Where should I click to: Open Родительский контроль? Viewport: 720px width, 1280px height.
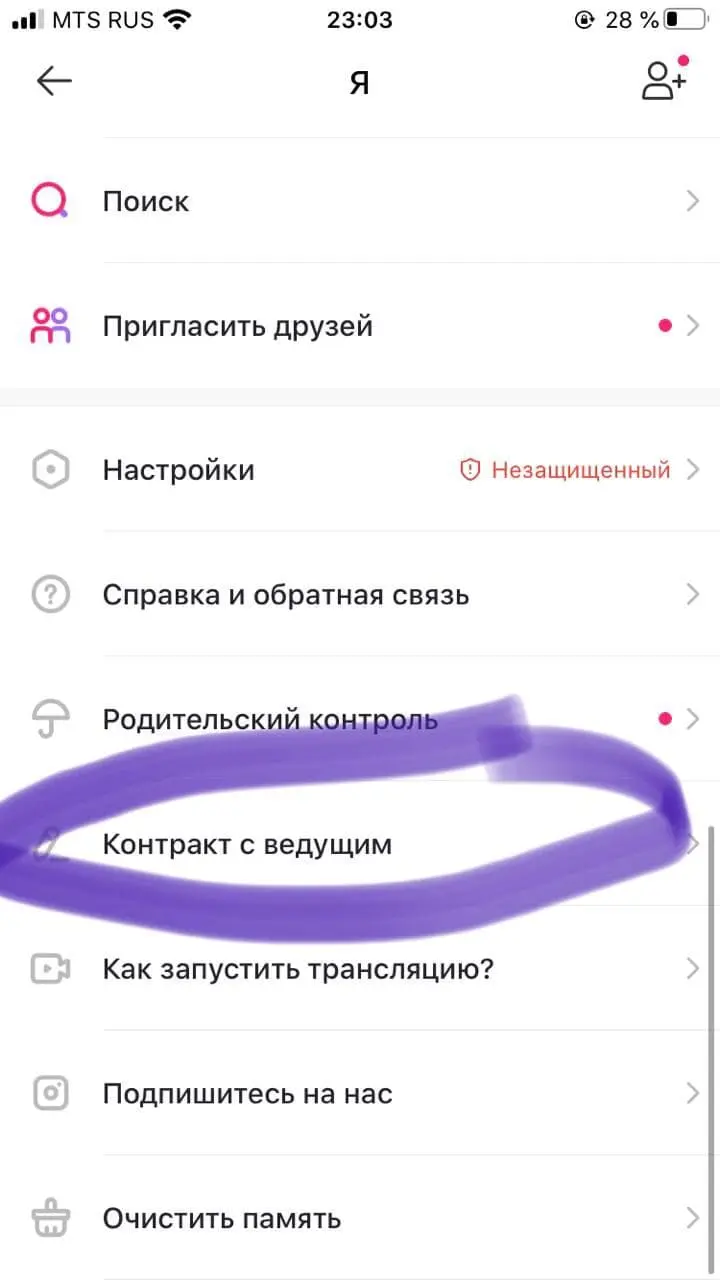[x=360, y=719]
